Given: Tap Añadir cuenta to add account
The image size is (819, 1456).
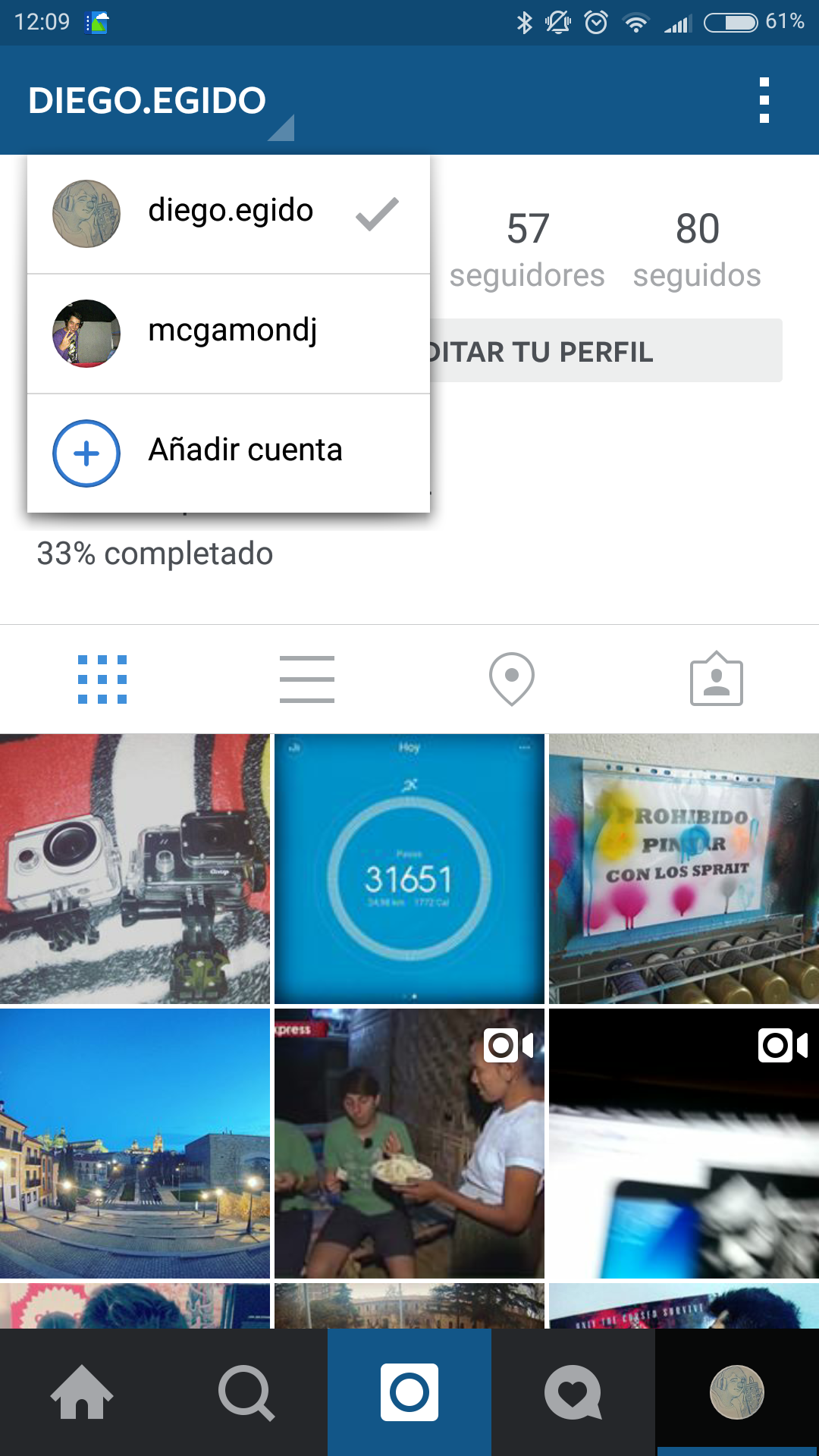Looking at the screenshot, I should pyautogui.click(x=228, y=453).
